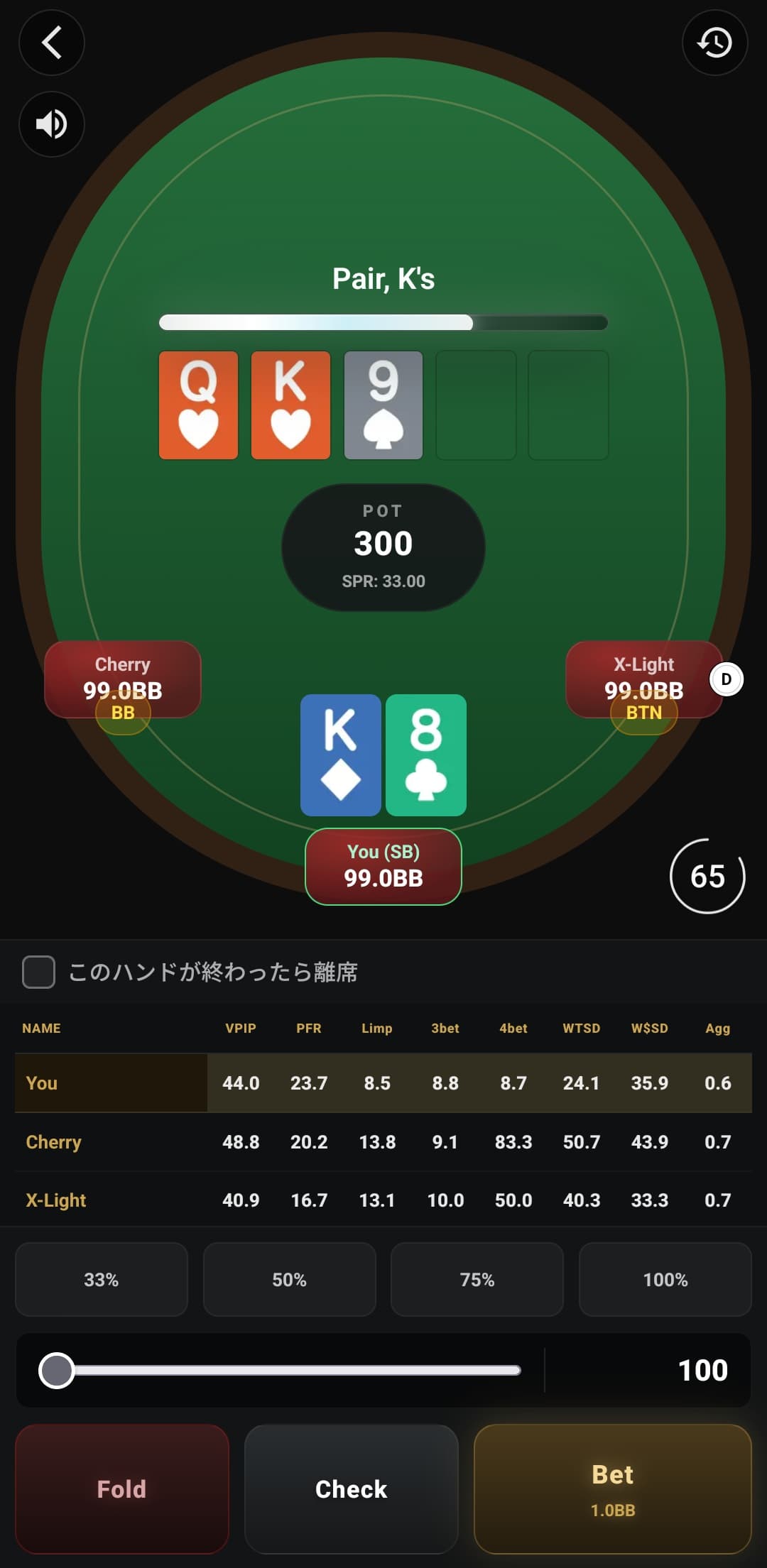Check the leave-after-this-hand checkbox

click(38, 972)
